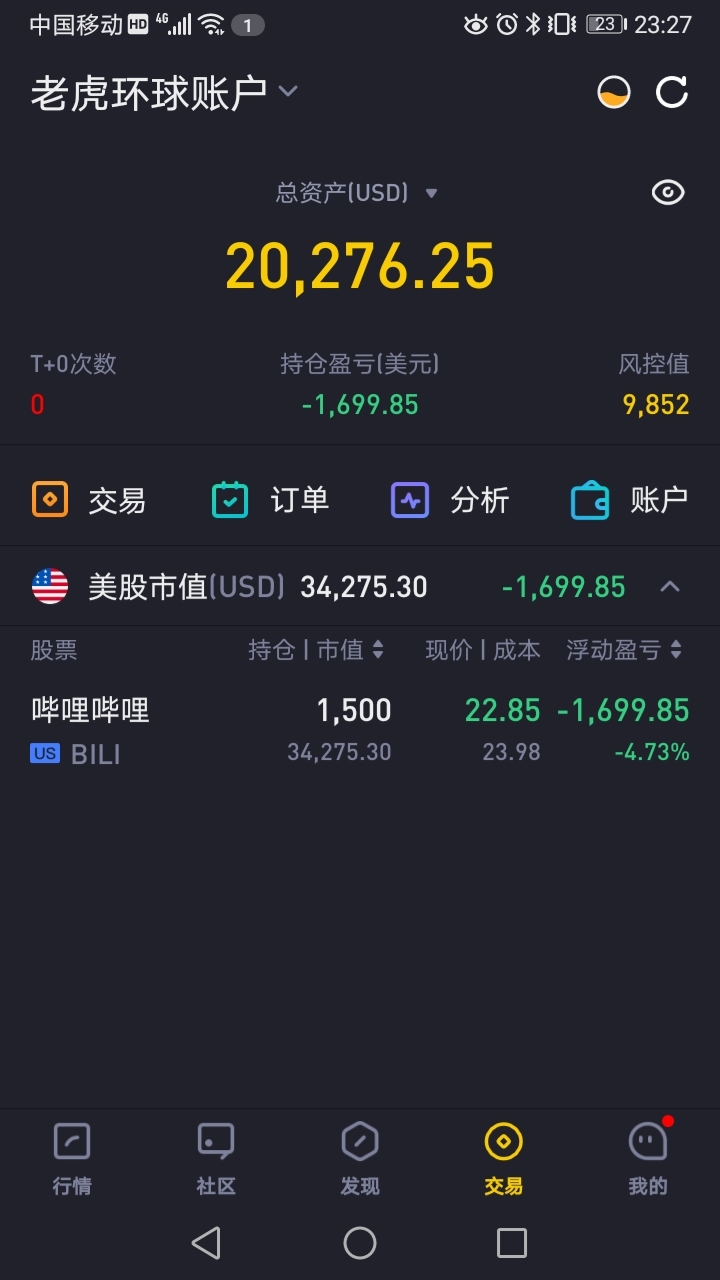Viewport: 720px width, 1280px height.
Task: Switch to the 我的 tab
Action: pos(648,1160)
